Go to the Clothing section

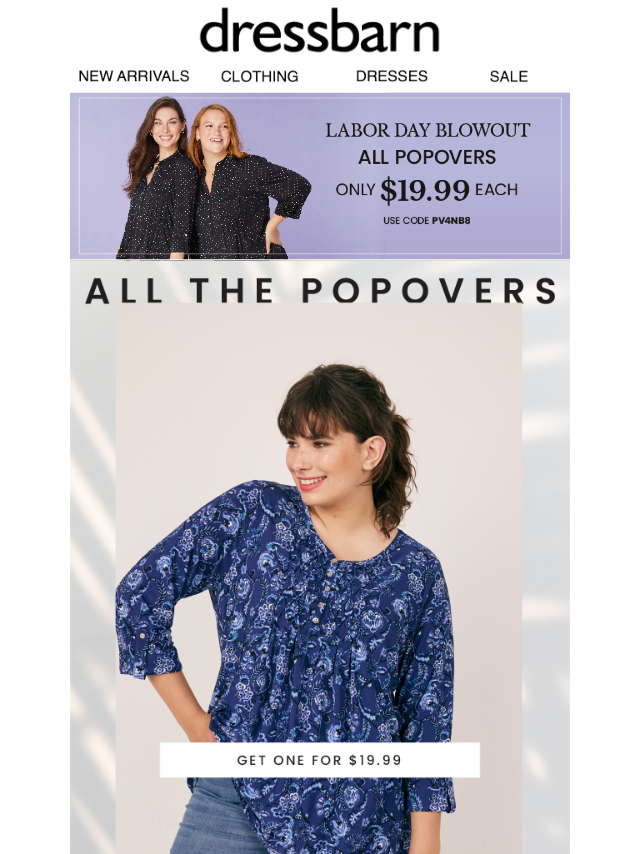coord(259,76)
